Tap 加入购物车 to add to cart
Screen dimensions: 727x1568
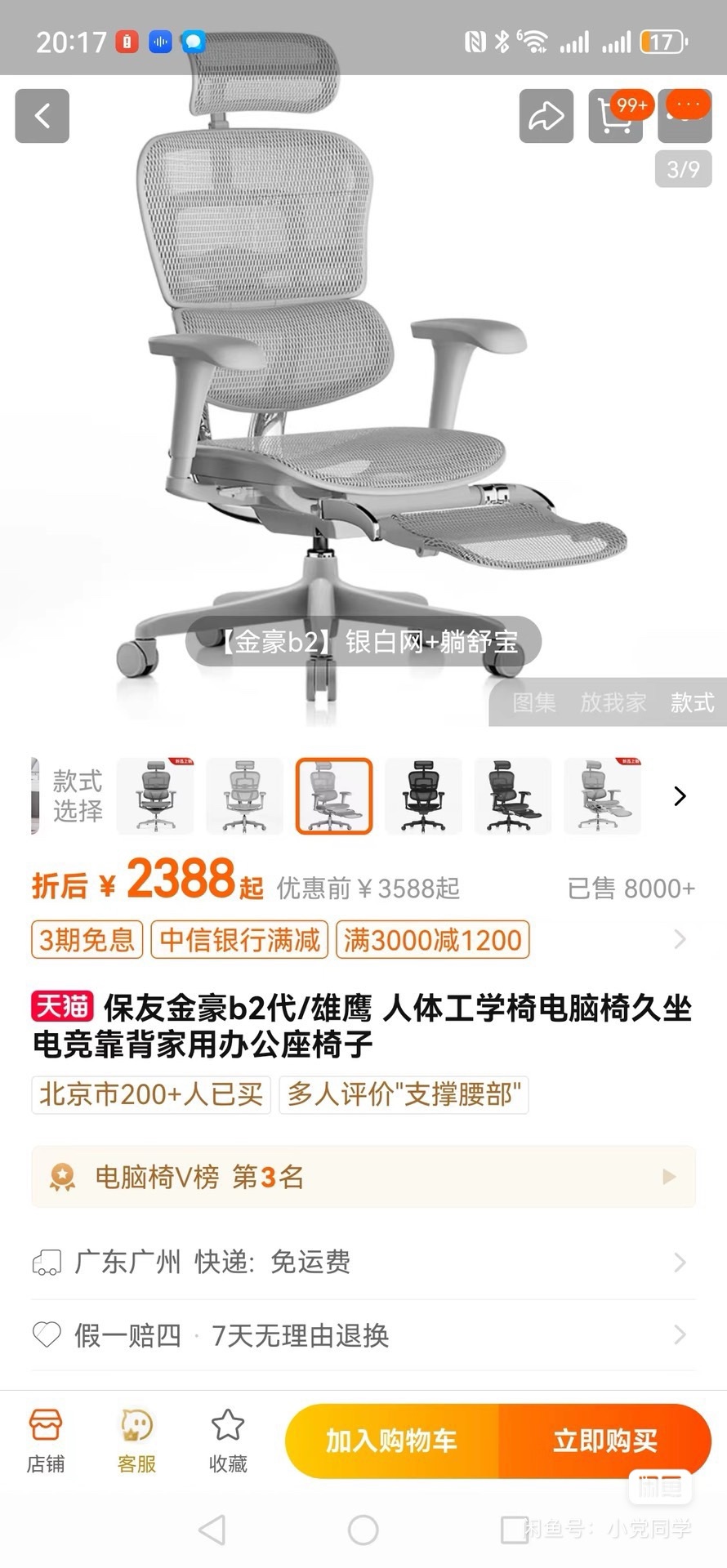(391, 1441)
